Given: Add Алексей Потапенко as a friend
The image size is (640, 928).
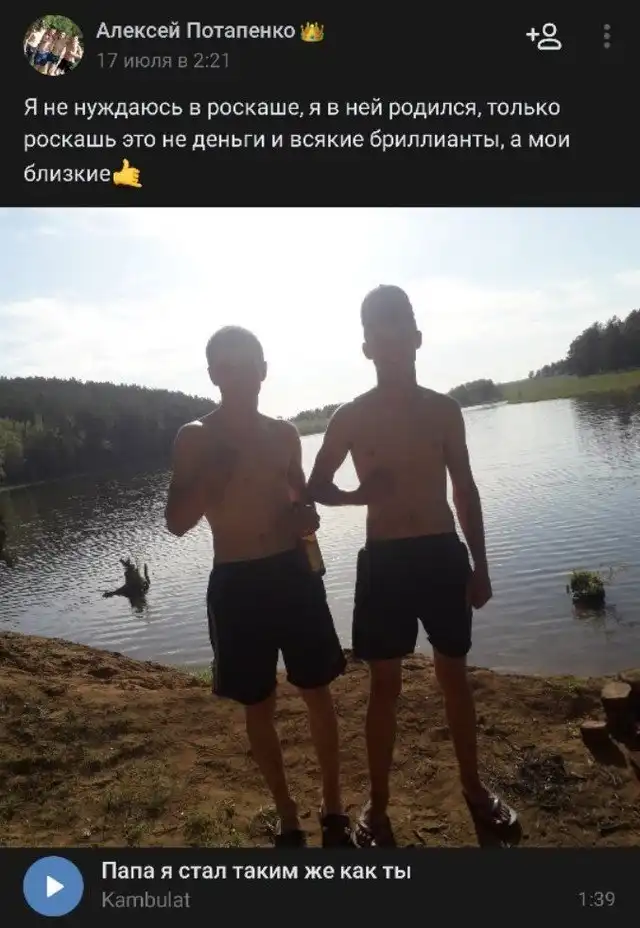Looking at the screenshot, I should coord(544,37).
